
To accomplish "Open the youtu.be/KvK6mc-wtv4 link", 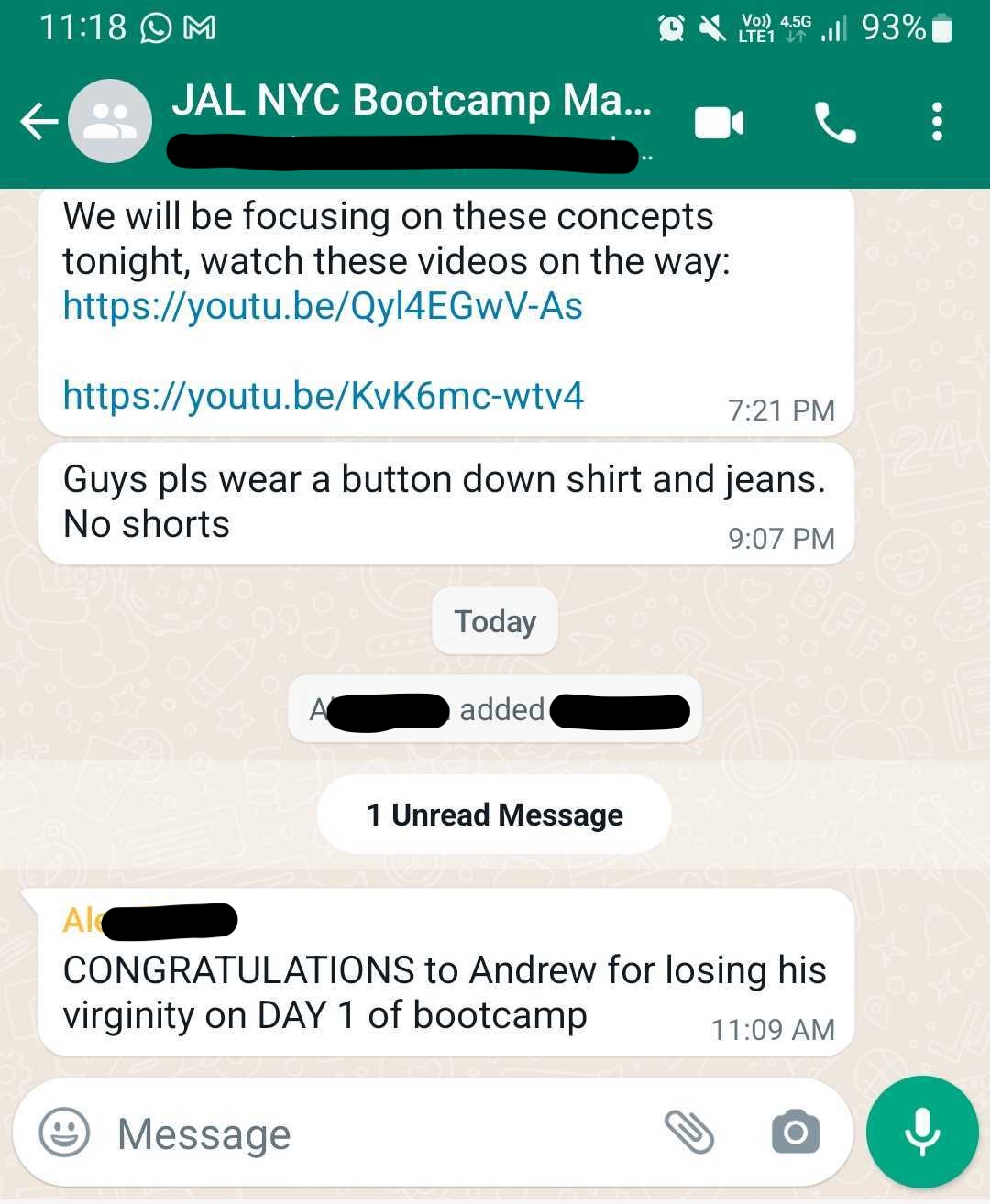I will pos(323,396).
